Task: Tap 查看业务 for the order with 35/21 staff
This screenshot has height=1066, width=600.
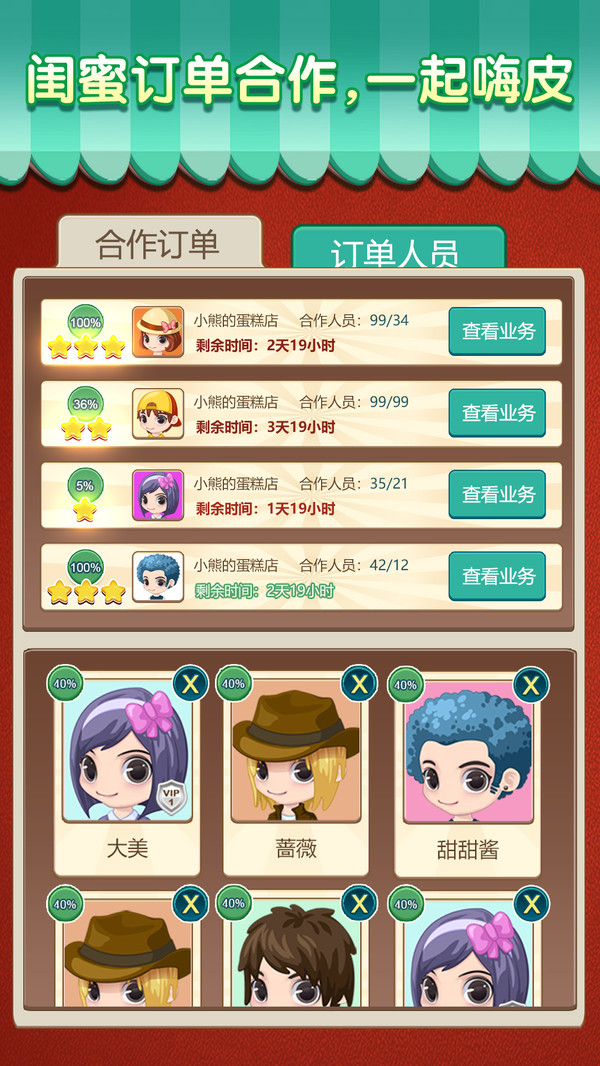Action: (497, 495)
